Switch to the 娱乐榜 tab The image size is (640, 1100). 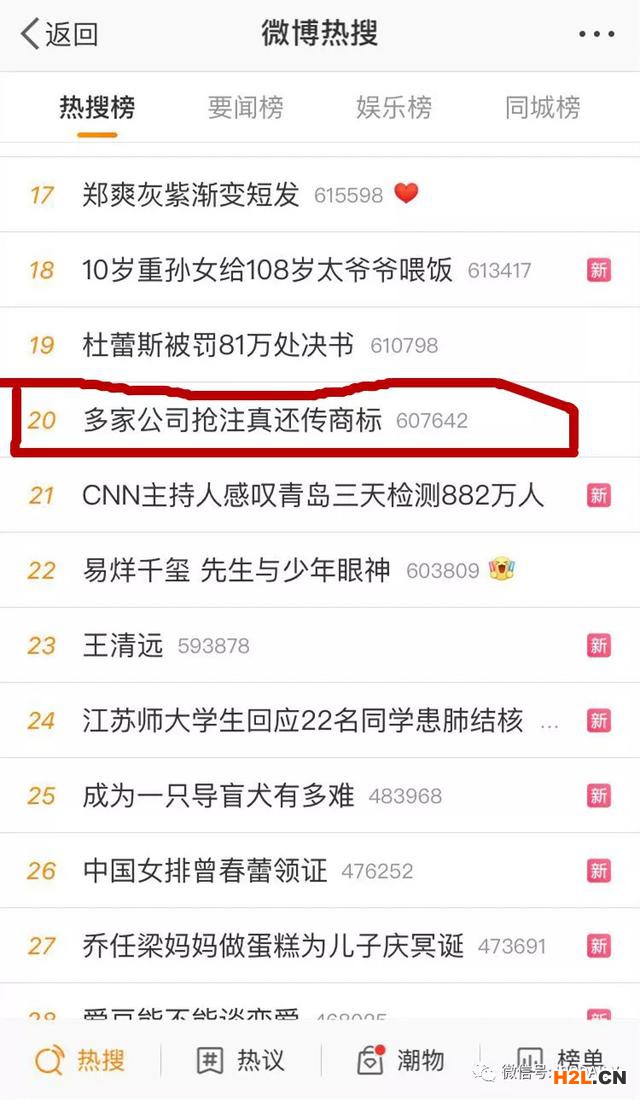pos(394,108)
